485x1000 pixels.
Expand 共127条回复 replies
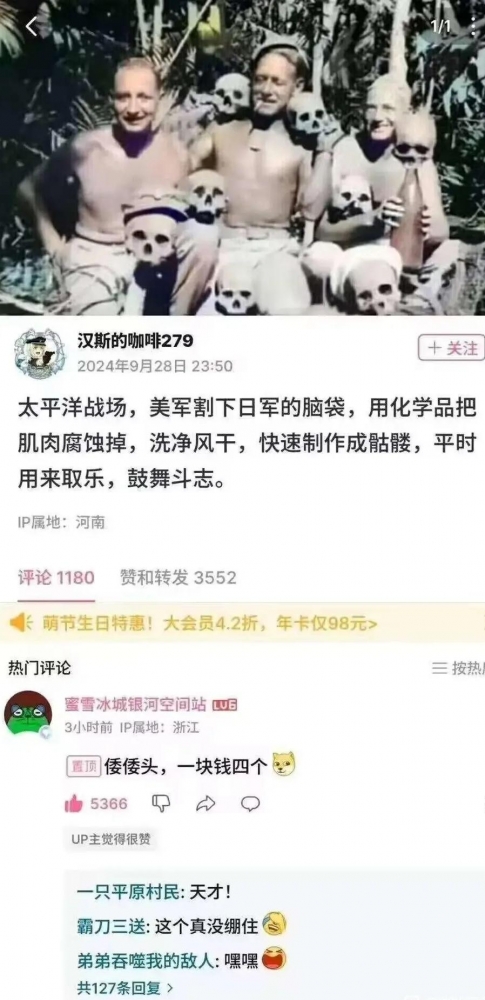tap(125, 989)
